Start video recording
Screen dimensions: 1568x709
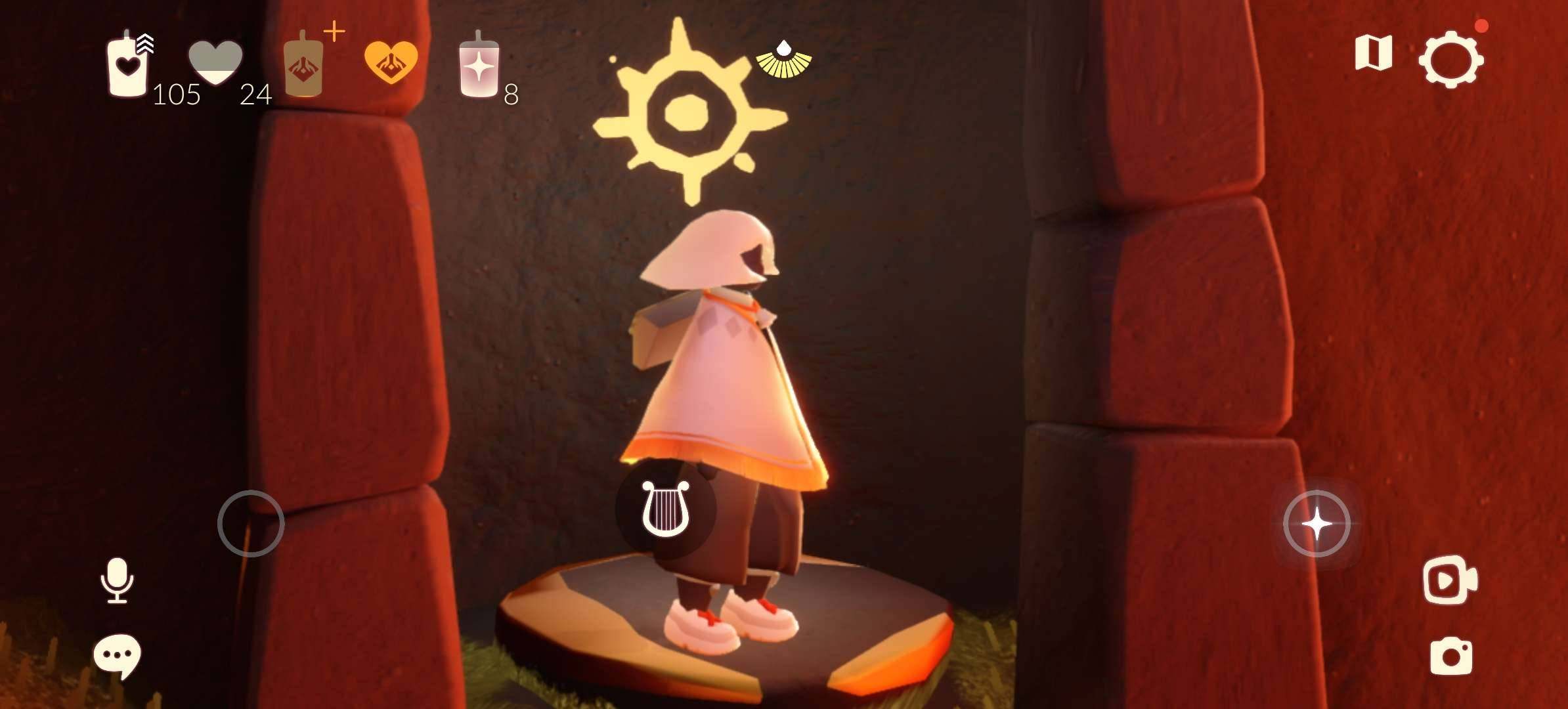click(1449, 580)
